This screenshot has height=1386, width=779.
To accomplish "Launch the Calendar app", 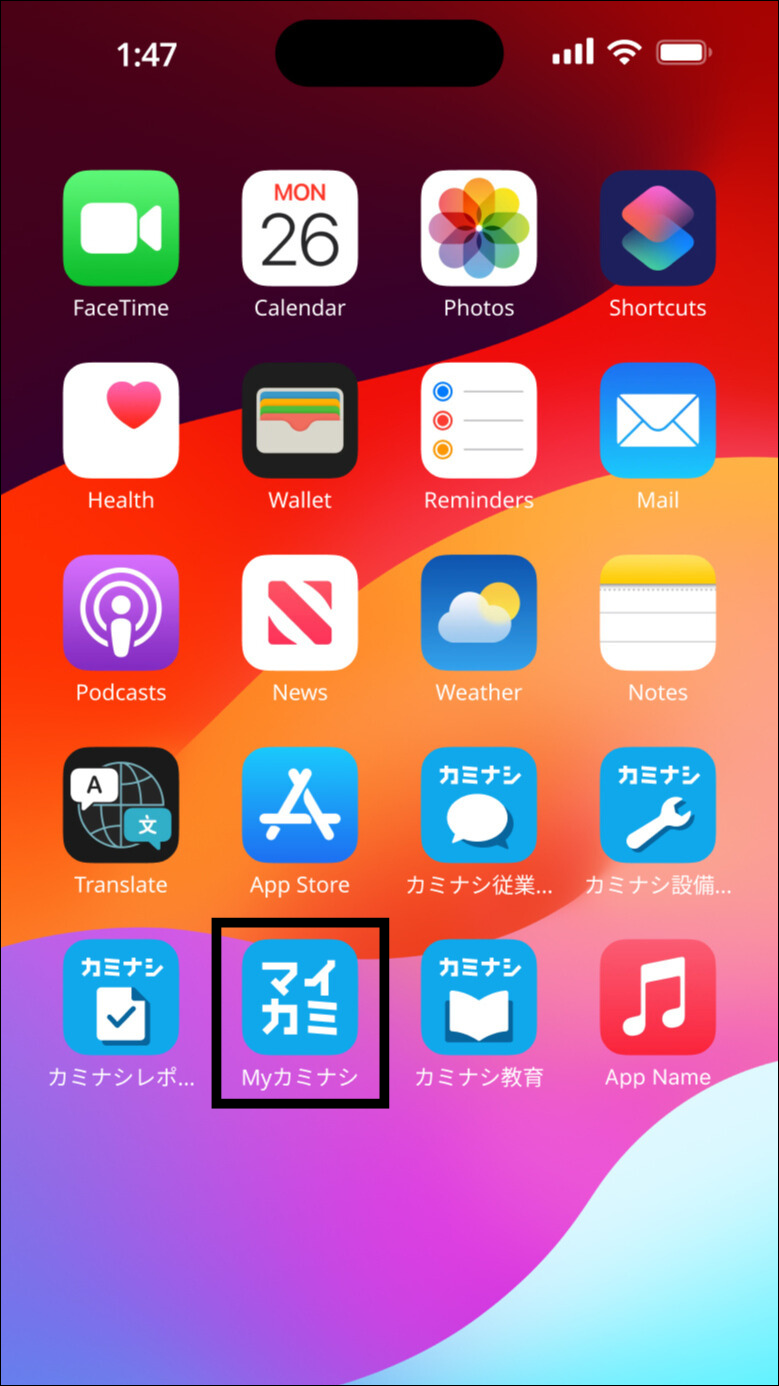I will coord(300,228).
